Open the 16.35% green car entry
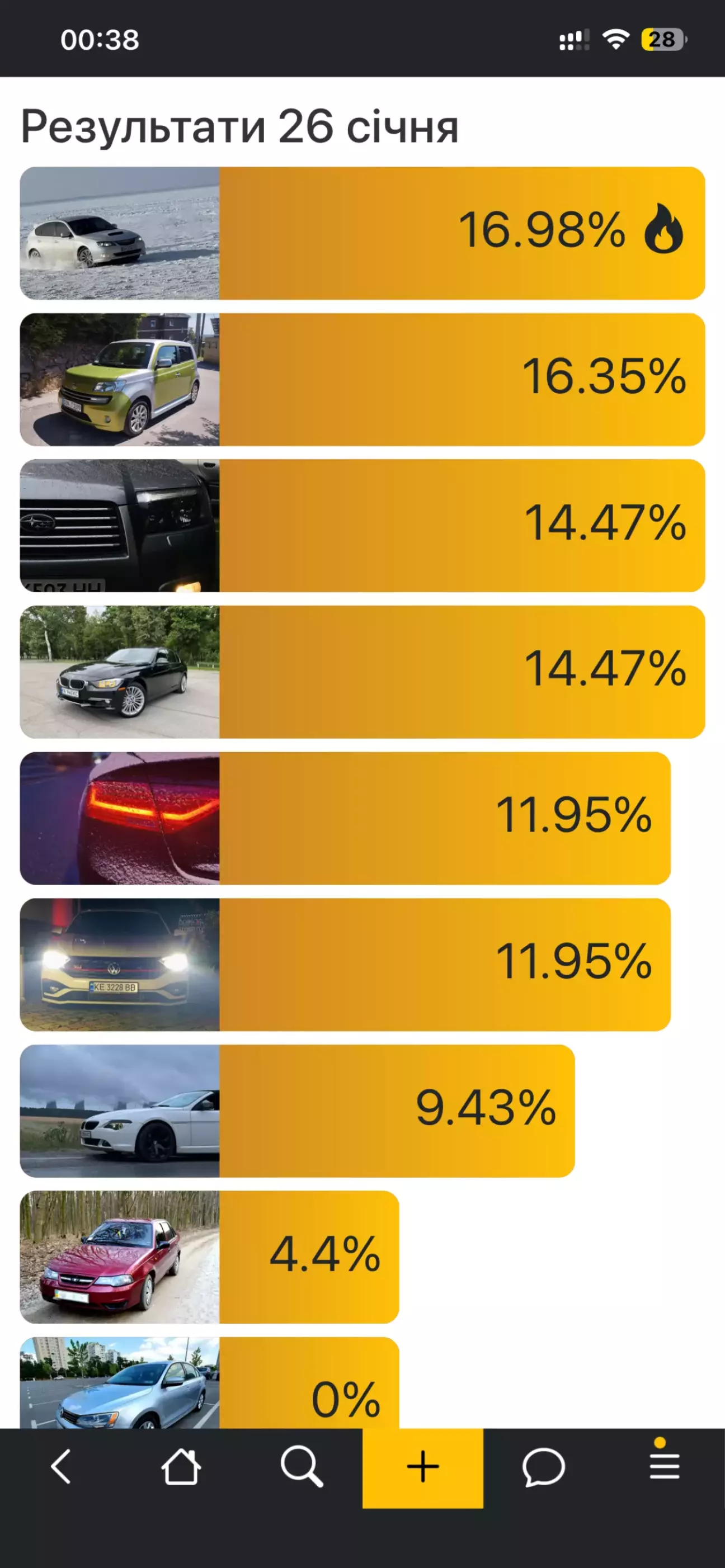 click(362, 379)
